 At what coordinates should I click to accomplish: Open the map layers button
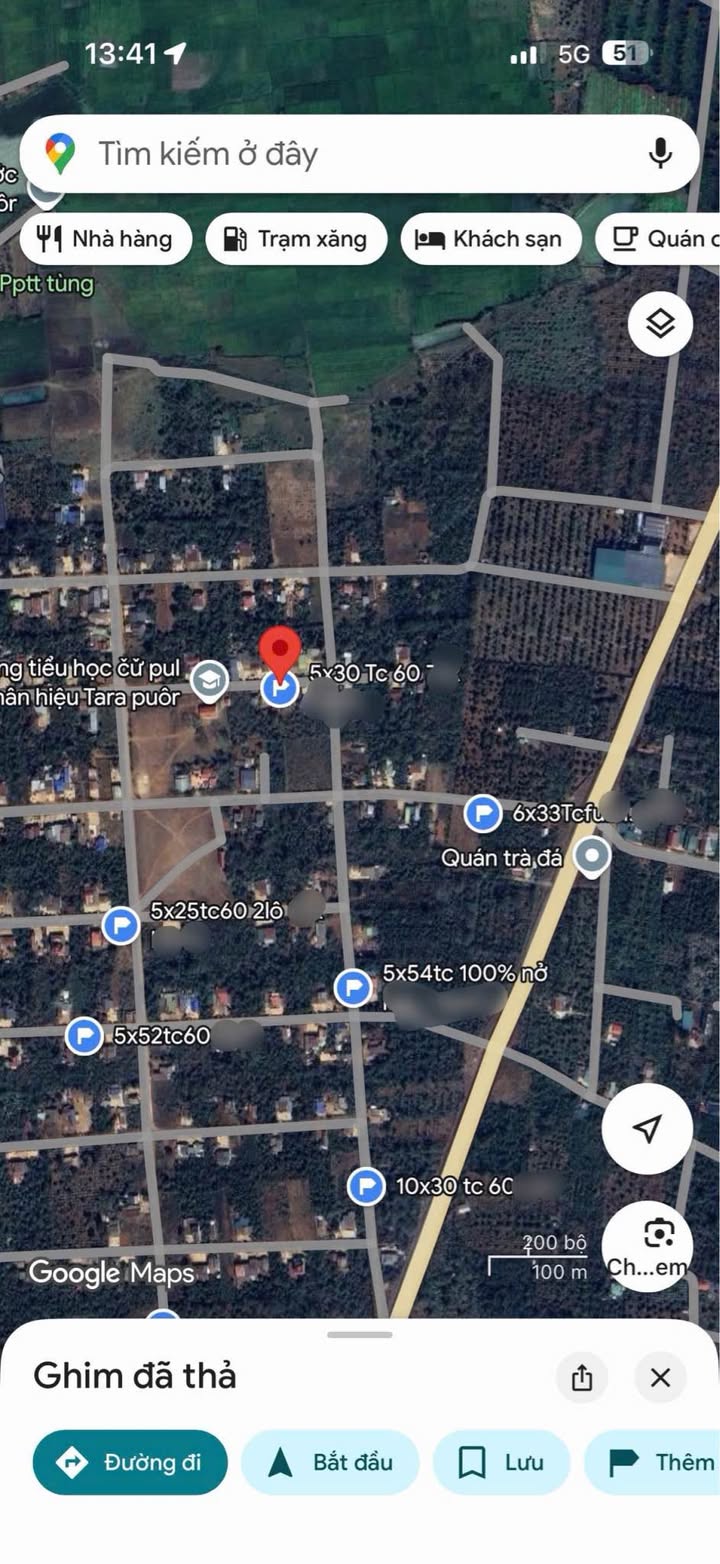(660, 324)
